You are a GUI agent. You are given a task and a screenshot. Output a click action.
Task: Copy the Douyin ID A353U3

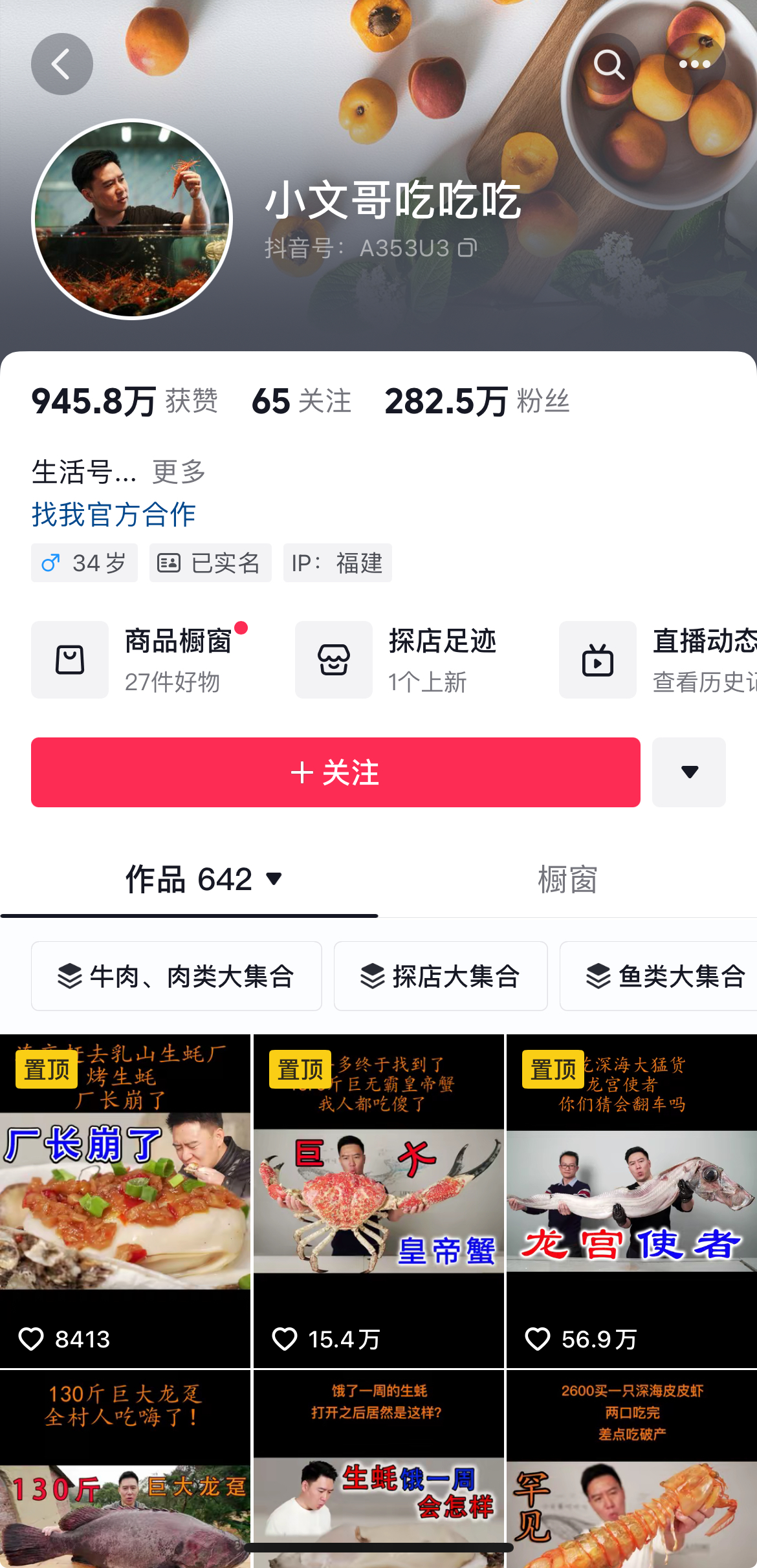(467, 248)
